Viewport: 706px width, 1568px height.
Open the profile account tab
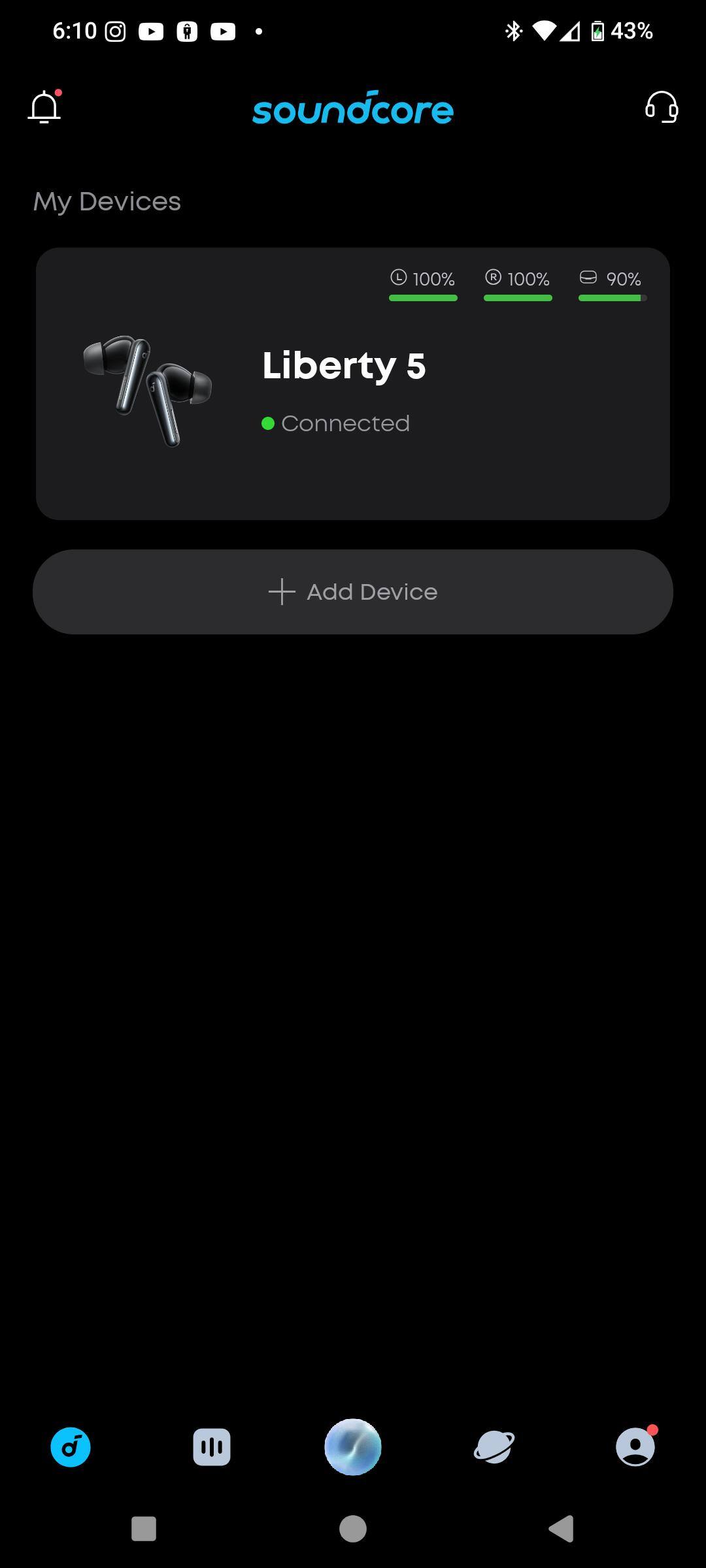pyautogui.click(x=635, y=1447)
